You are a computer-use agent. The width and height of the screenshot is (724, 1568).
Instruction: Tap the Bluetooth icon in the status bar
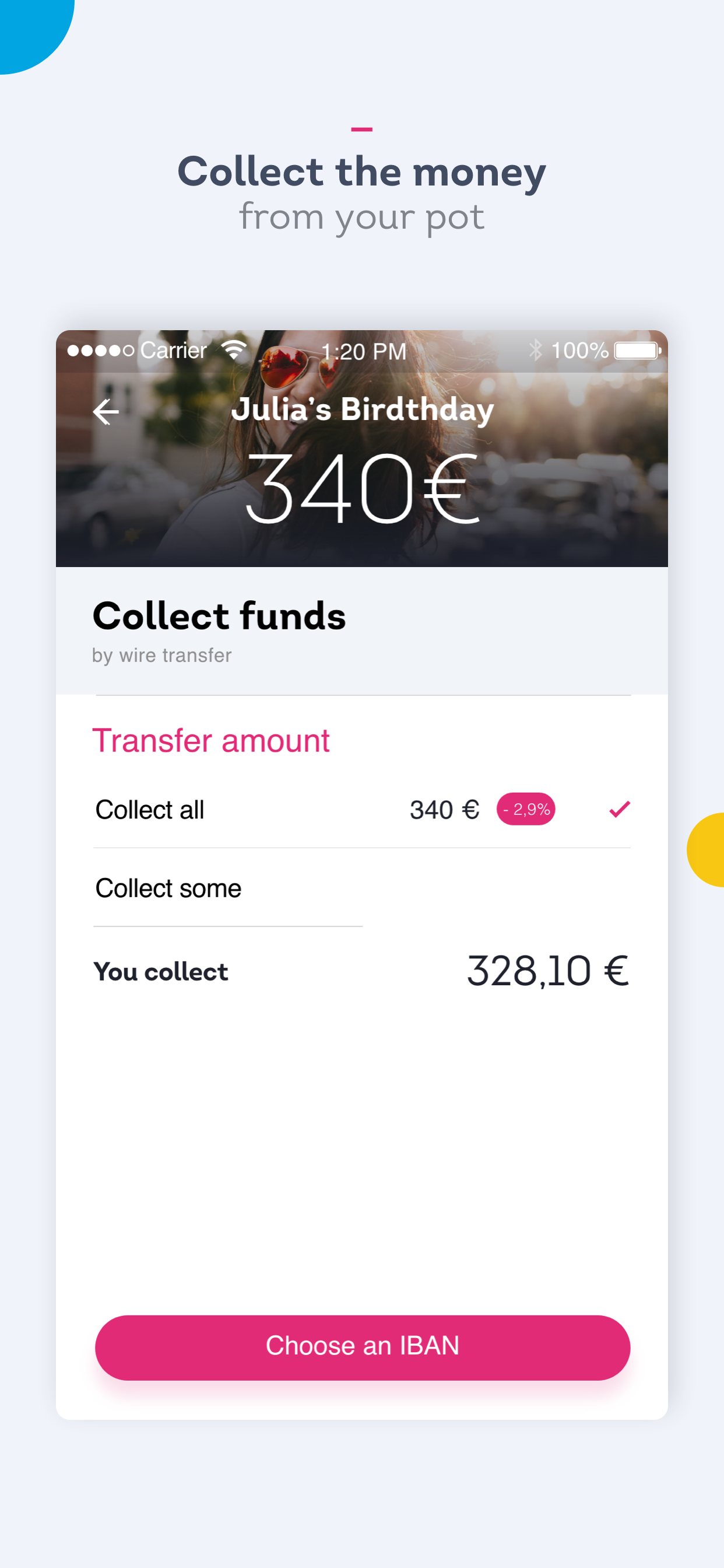click(x=536, y=349)
